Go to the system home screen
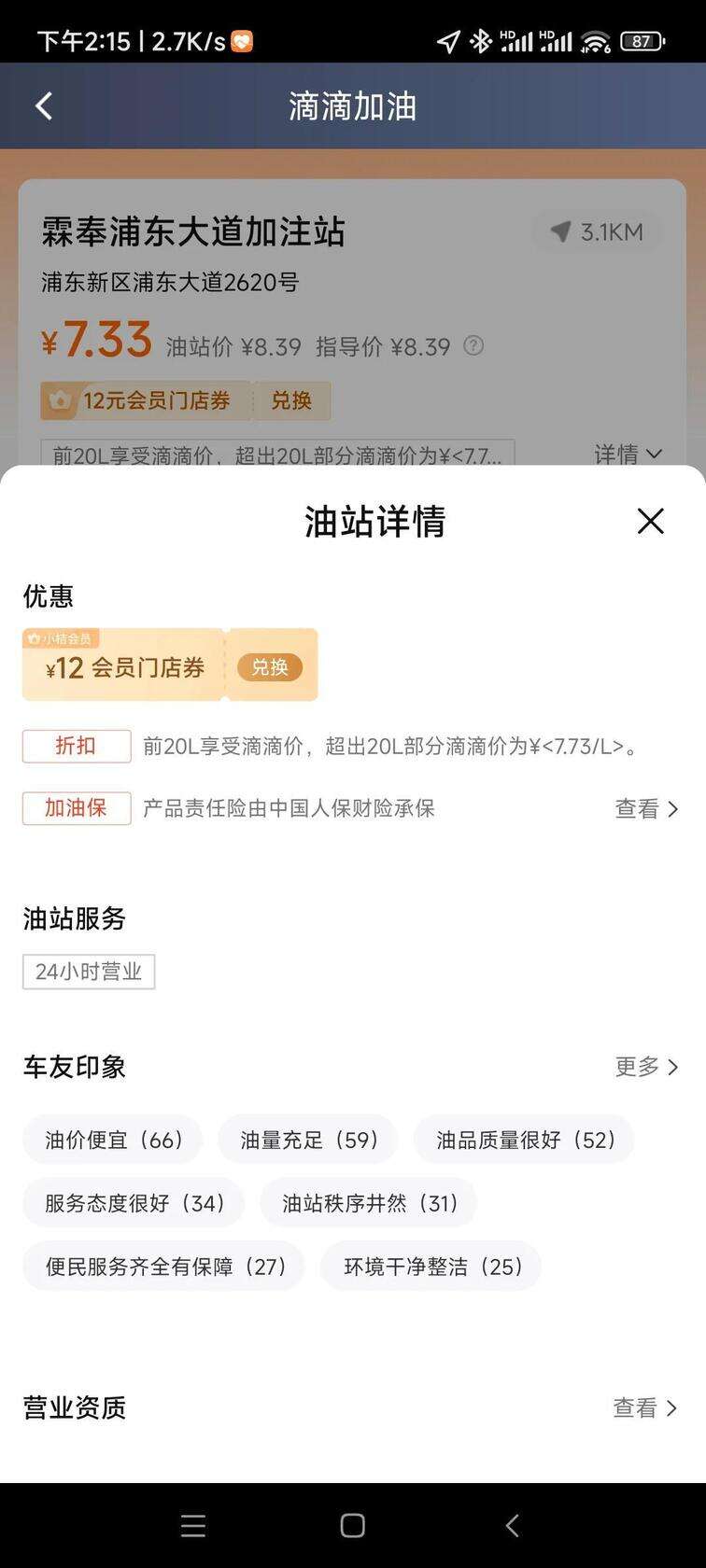Viewport: 706px width, 1568px height. tap(352, 1526)
